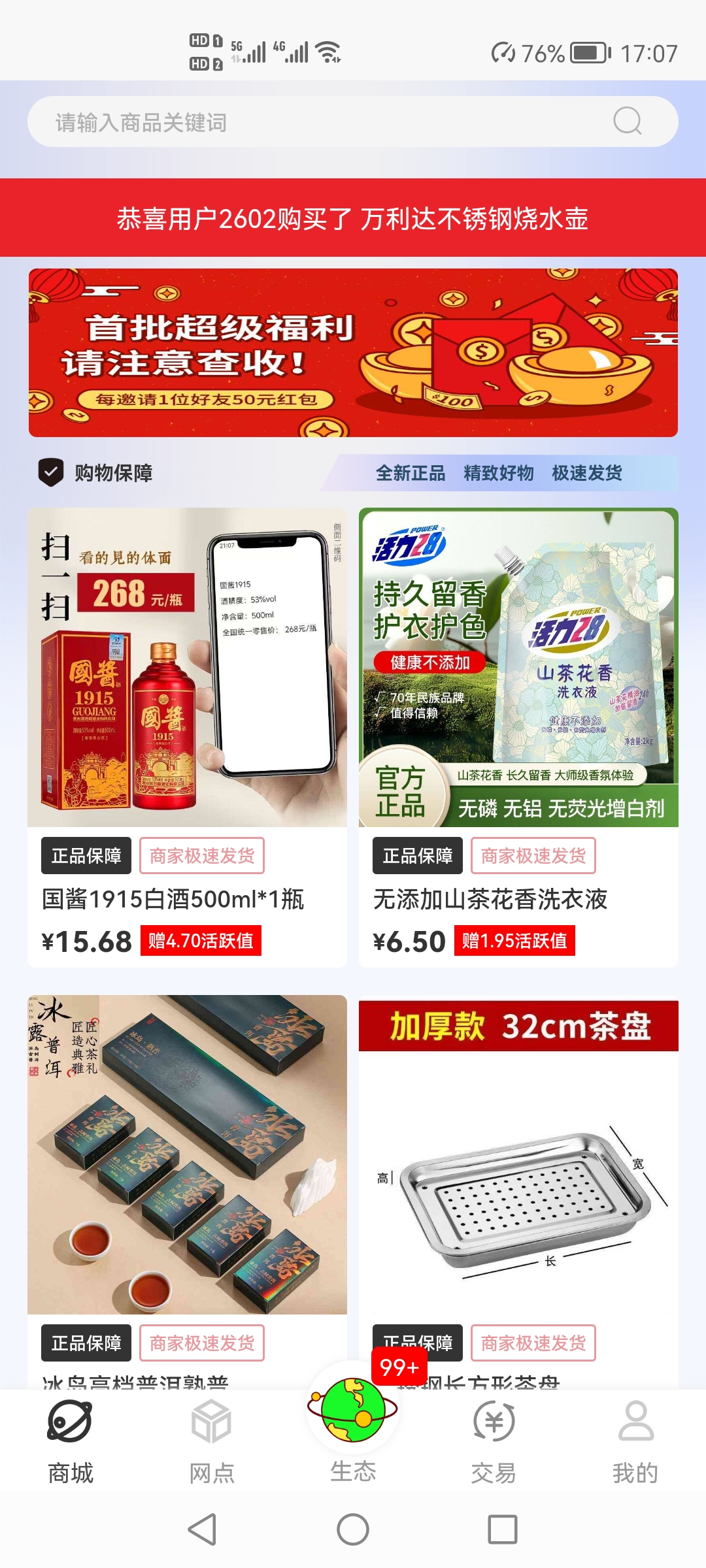
Task: Return to the home screen
Action: click(x=353, y=1530)
